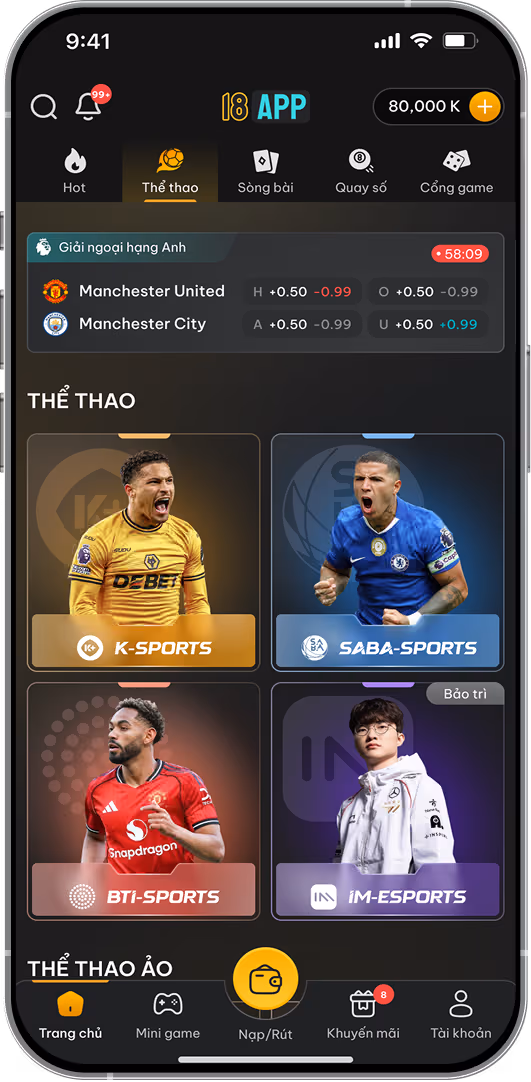
Task: Open the iM-ESPORTS card
Action: tap(388, 801)
